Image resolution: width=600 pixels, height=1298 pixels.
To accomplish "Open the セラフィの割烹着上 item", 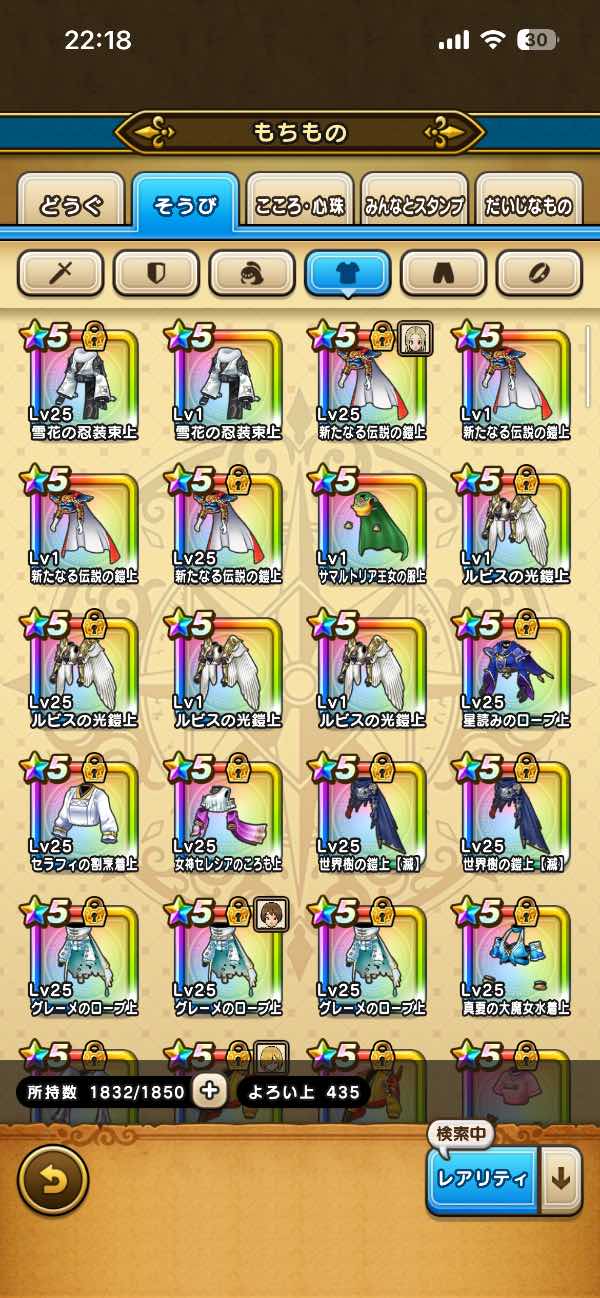I will [83, 816].
